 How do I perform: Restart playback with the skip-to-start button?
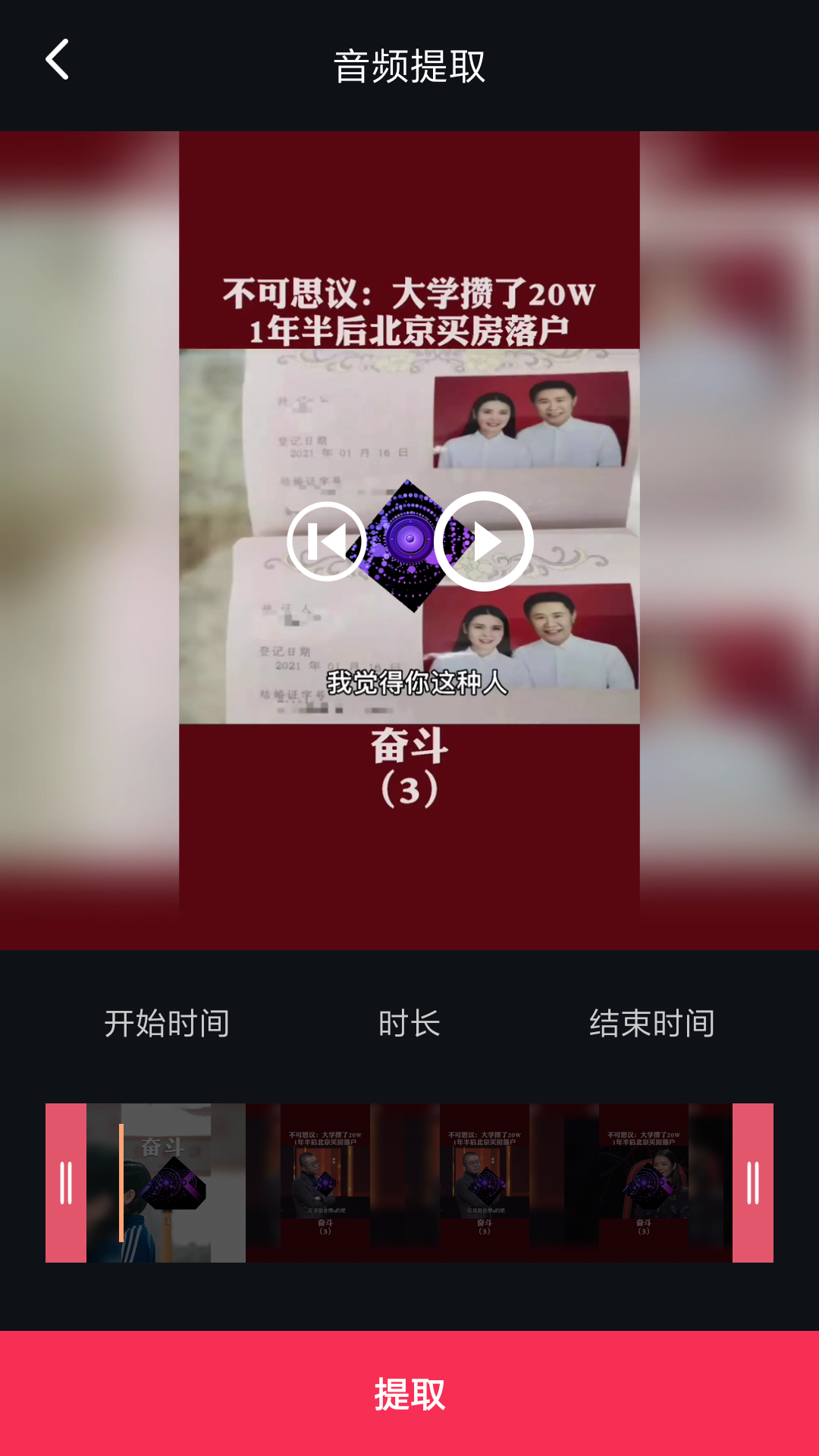pos(327,541)
